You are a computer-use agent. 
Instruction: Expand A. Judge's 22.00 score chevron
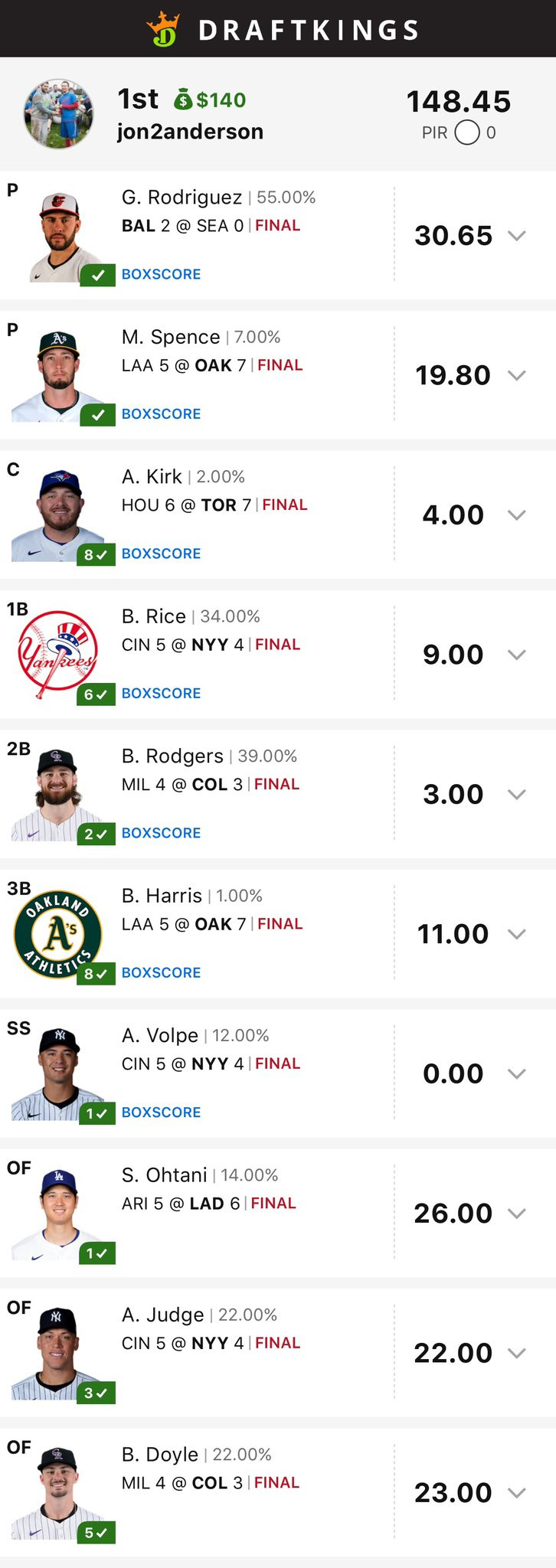tap(517, 1353)
